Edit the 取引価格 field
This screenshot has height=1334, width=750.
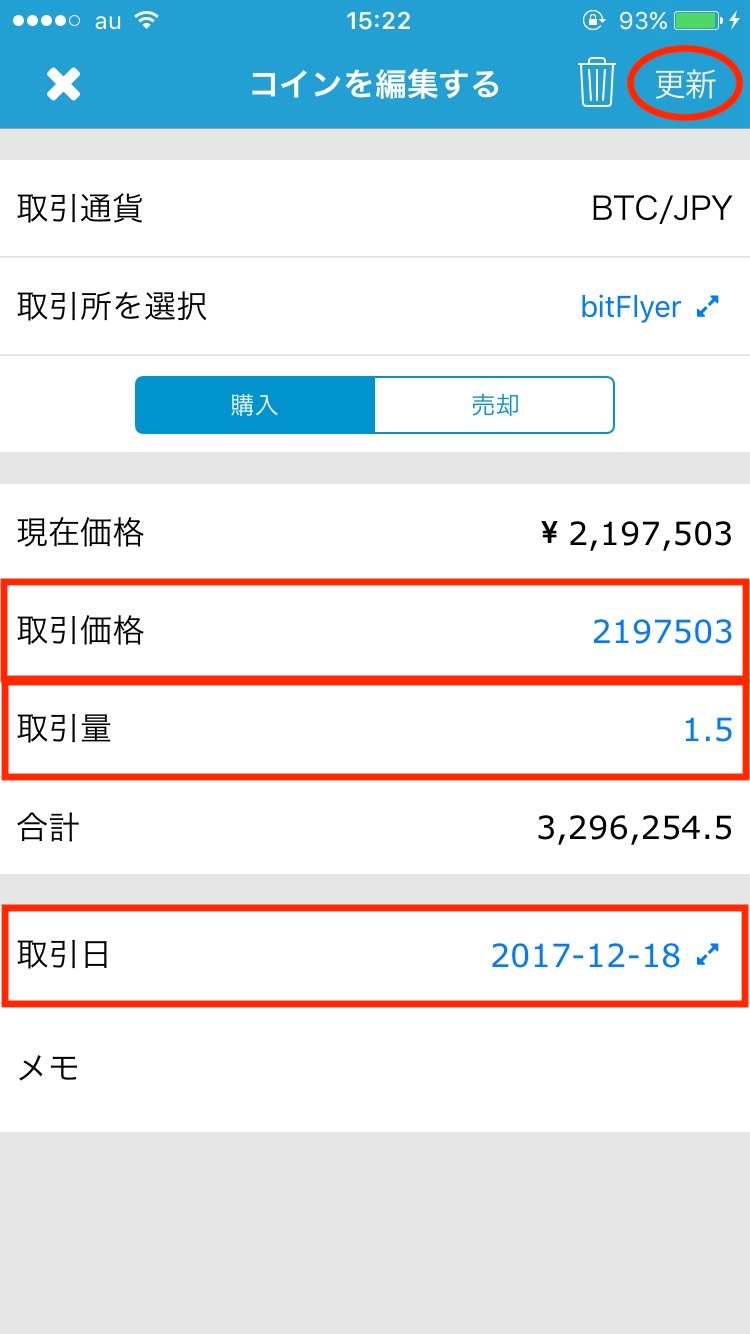tap(375, 631)
